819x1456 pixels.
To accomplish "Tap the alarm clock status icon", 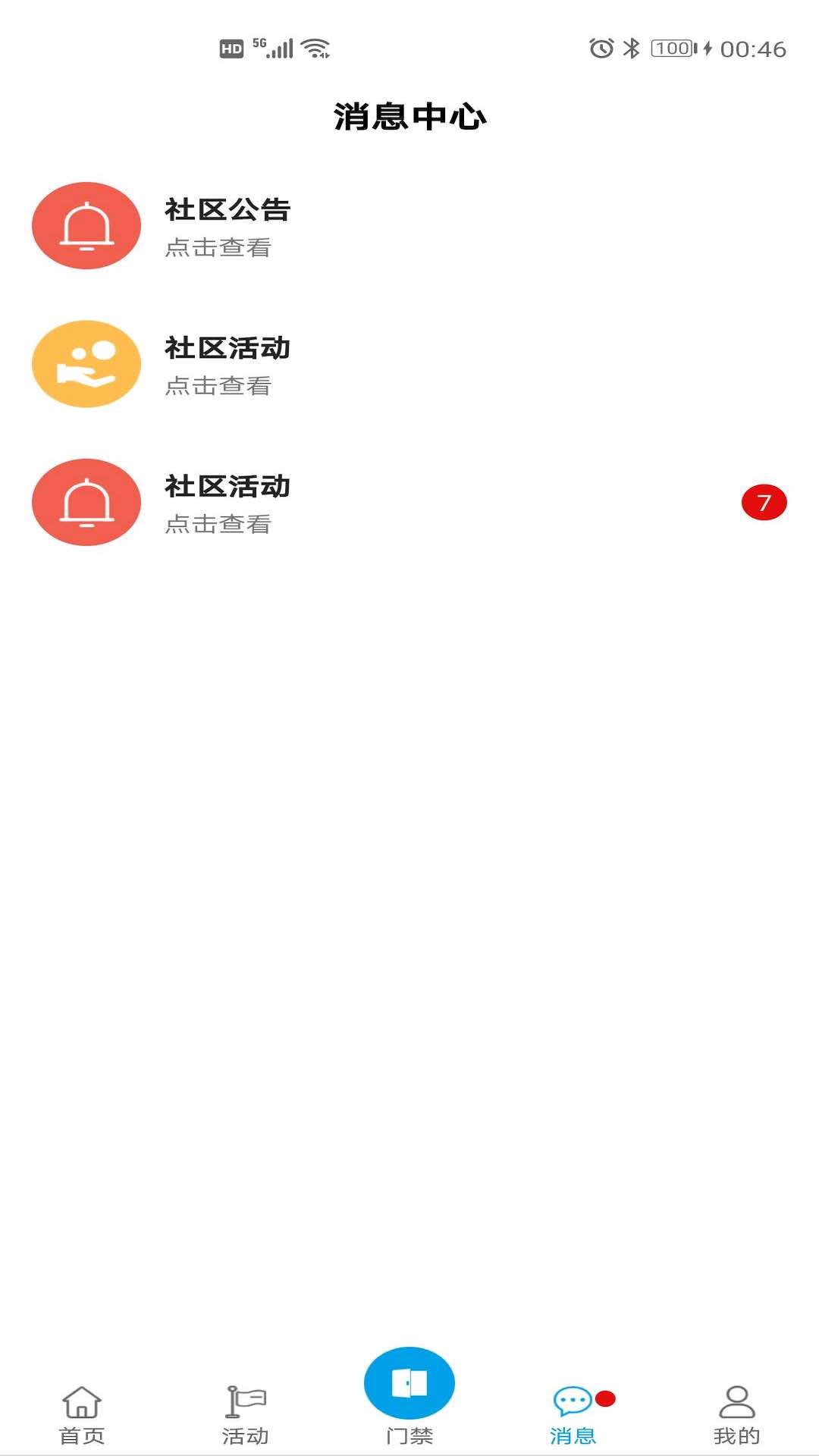I will click(601, 47).
